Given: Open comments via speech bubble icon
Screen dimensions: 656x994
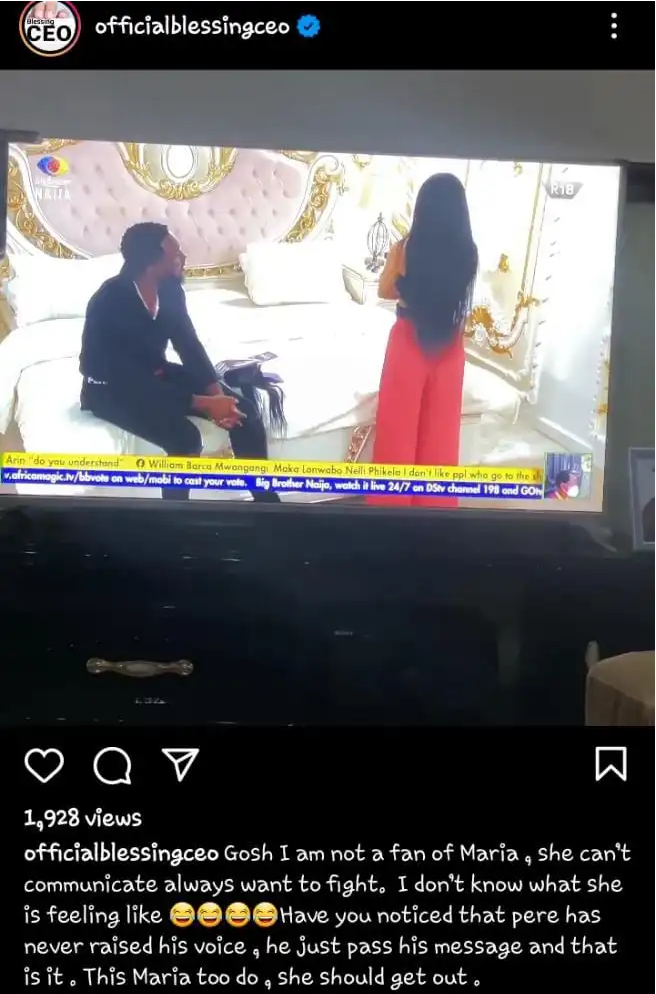Looking at the screenshot, I should [112, 765].
